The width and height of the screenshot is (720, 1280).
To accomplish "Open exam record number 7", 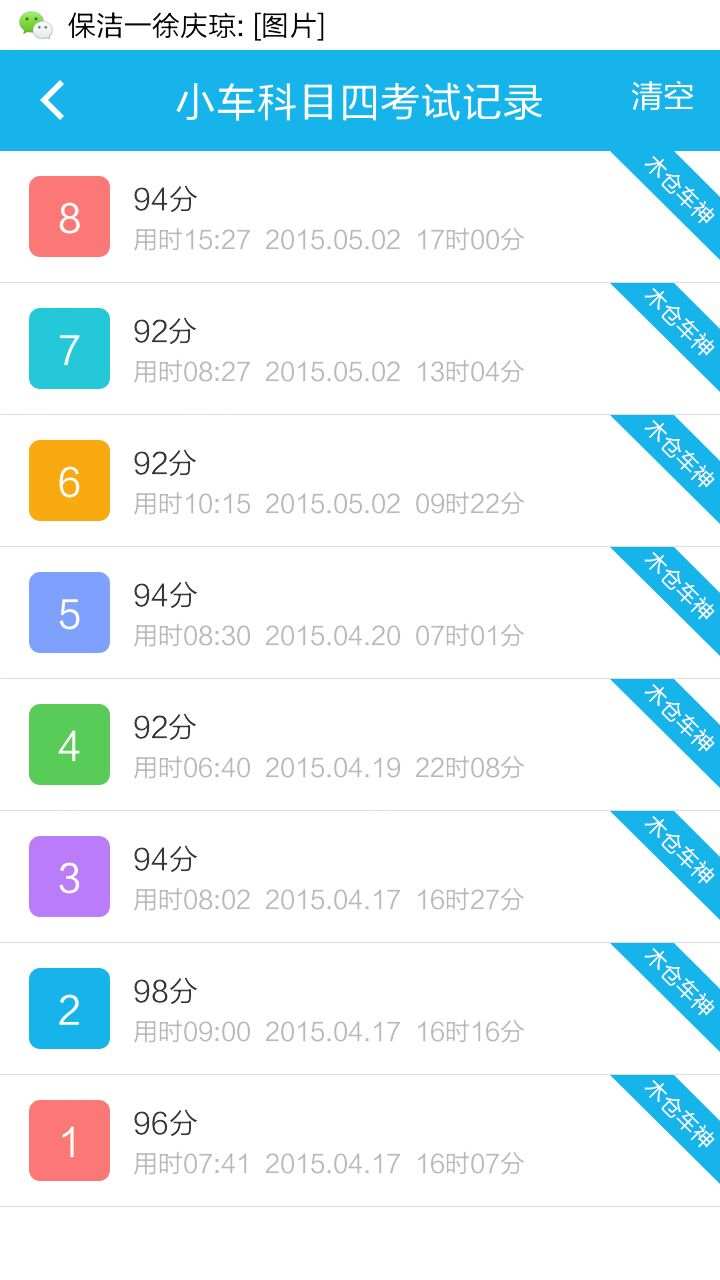I will coord(360,349).
